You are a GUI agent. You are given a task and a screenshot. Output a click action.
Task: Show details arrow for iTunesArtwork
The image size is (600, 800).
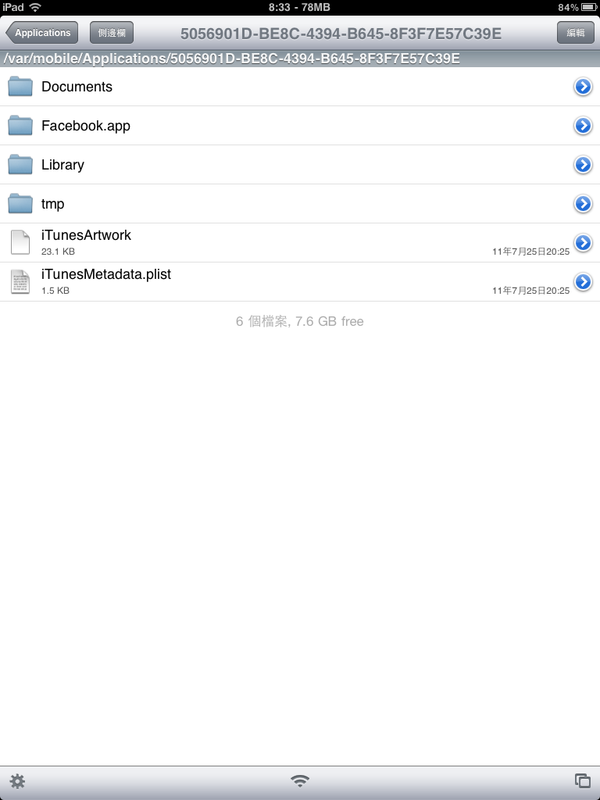(x=583, y=243)
